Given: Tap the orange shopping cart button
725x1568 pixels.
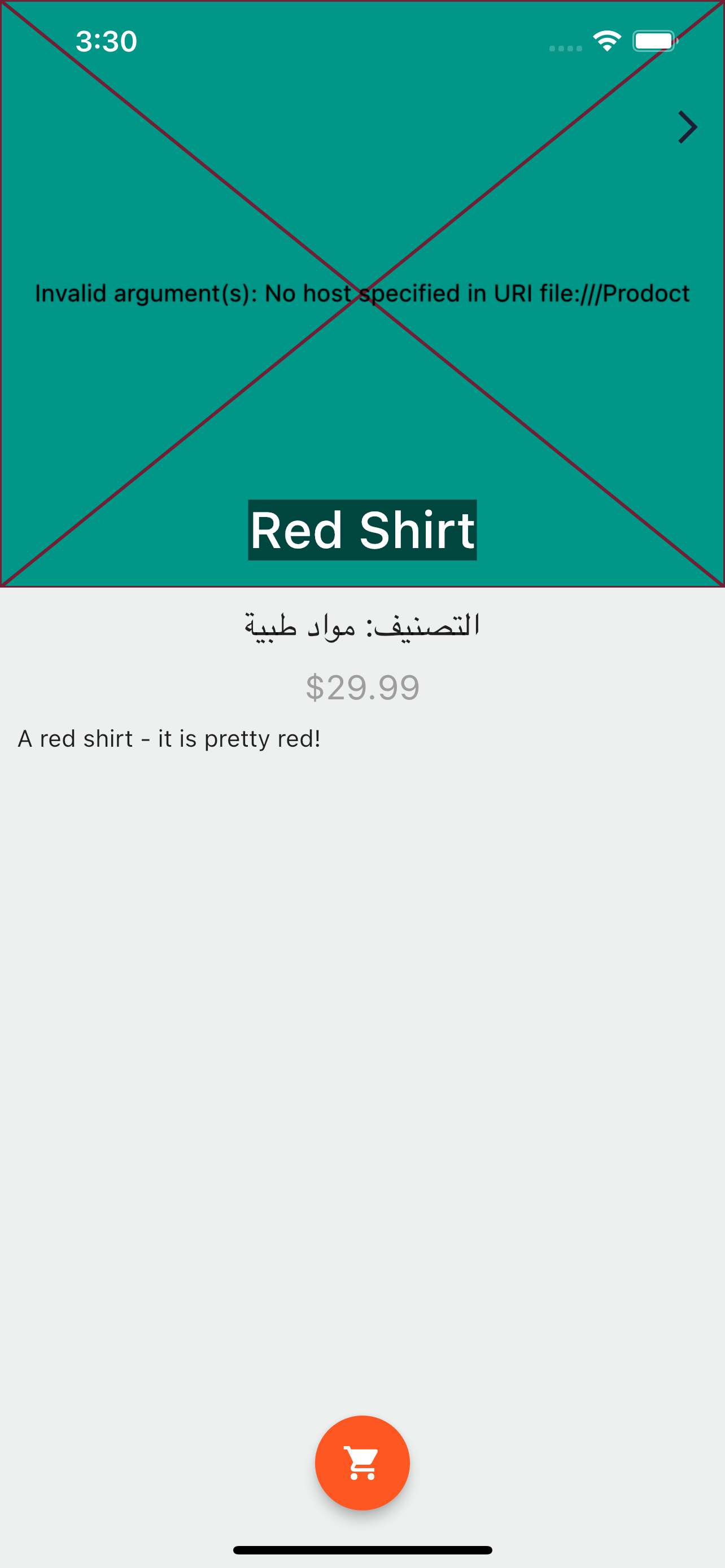Looking at the screenshot, I should pos(362,1462).
